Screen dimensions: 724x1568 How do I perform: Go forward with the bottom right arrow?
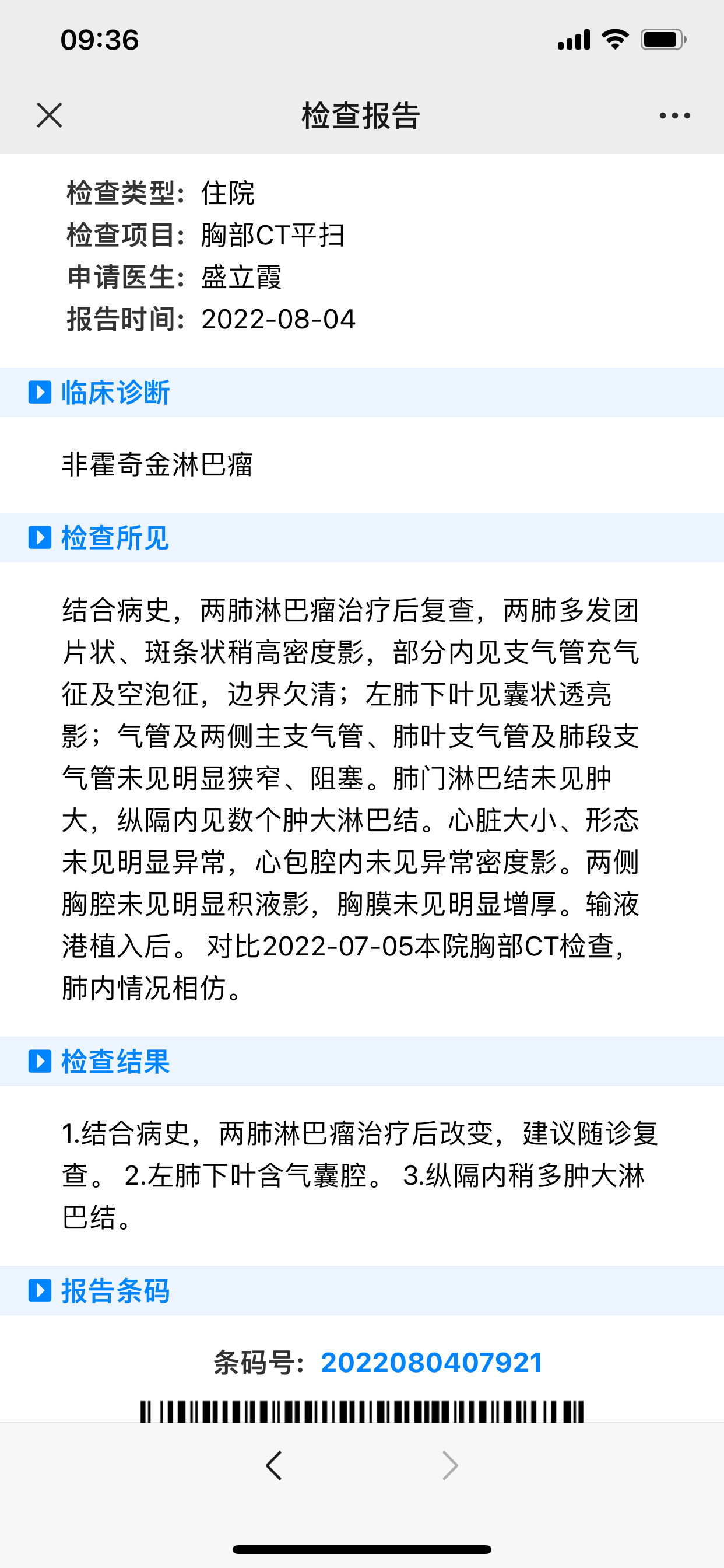(449, 1466)
